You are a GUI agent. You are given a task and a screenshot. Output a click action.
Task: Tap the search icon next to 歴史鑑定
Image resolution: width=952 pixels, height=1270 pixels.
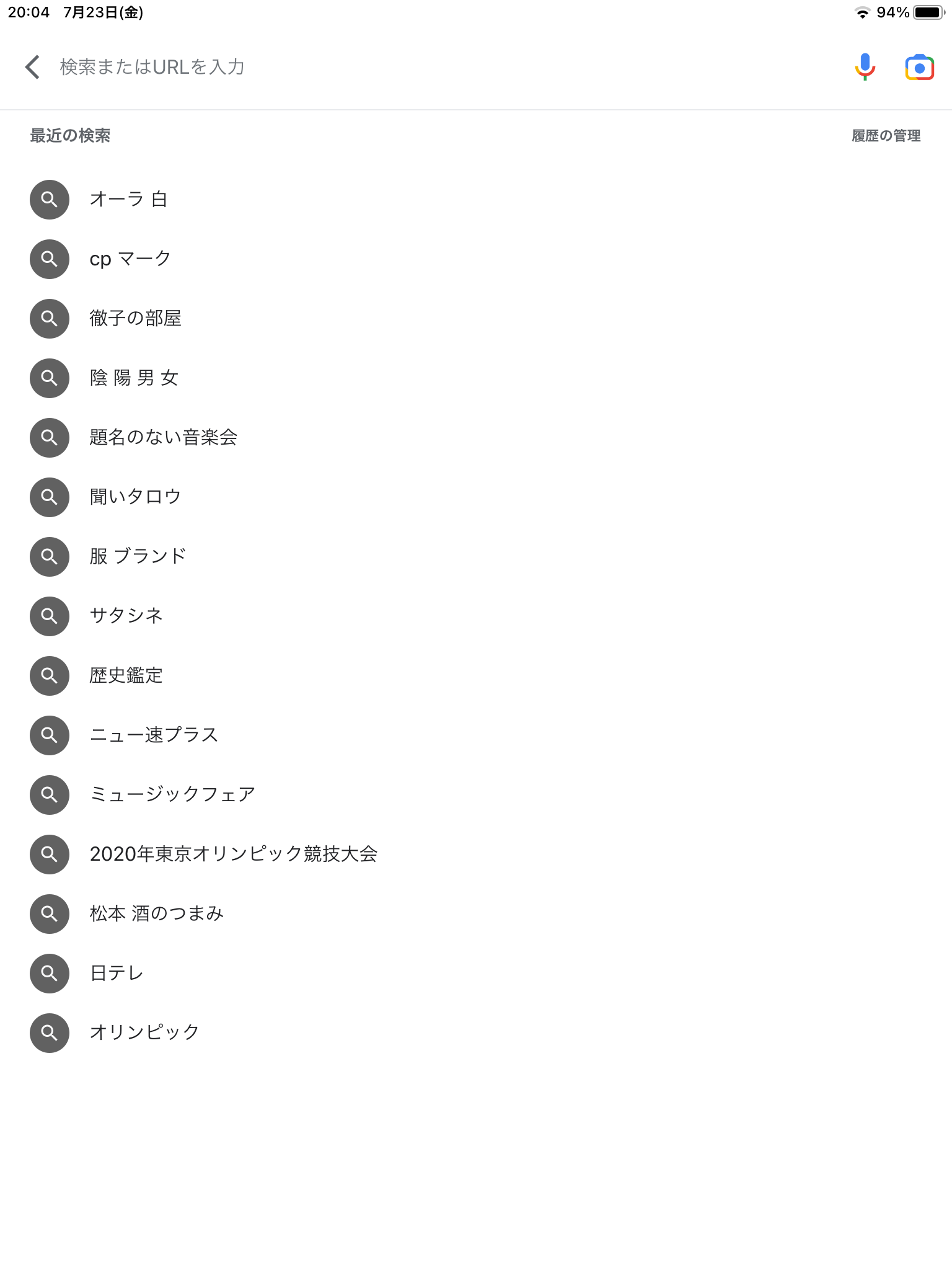tap(50, 675)
